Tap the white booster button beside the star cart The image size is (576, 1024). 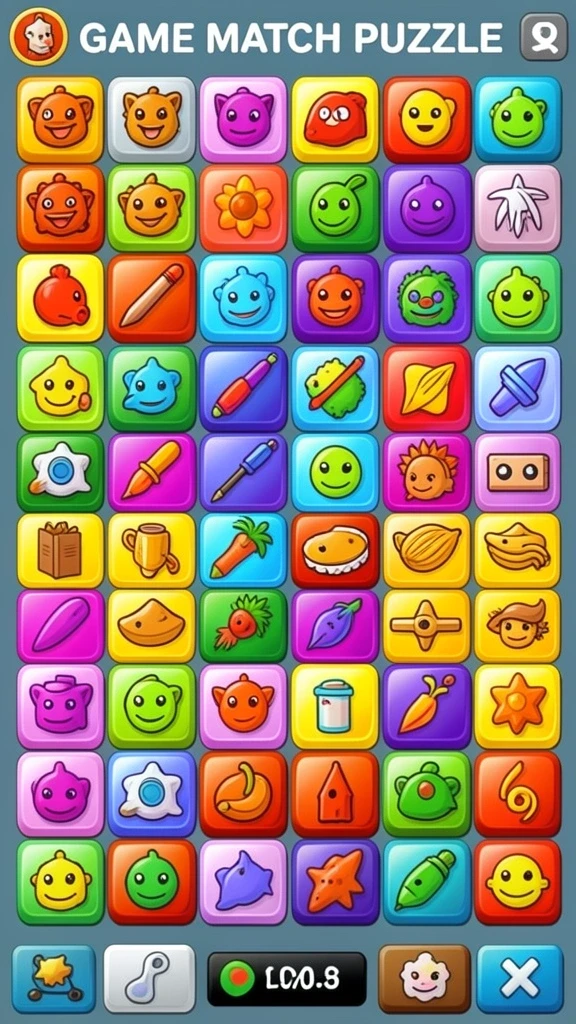pyautogui.click(x=150, y=978)
